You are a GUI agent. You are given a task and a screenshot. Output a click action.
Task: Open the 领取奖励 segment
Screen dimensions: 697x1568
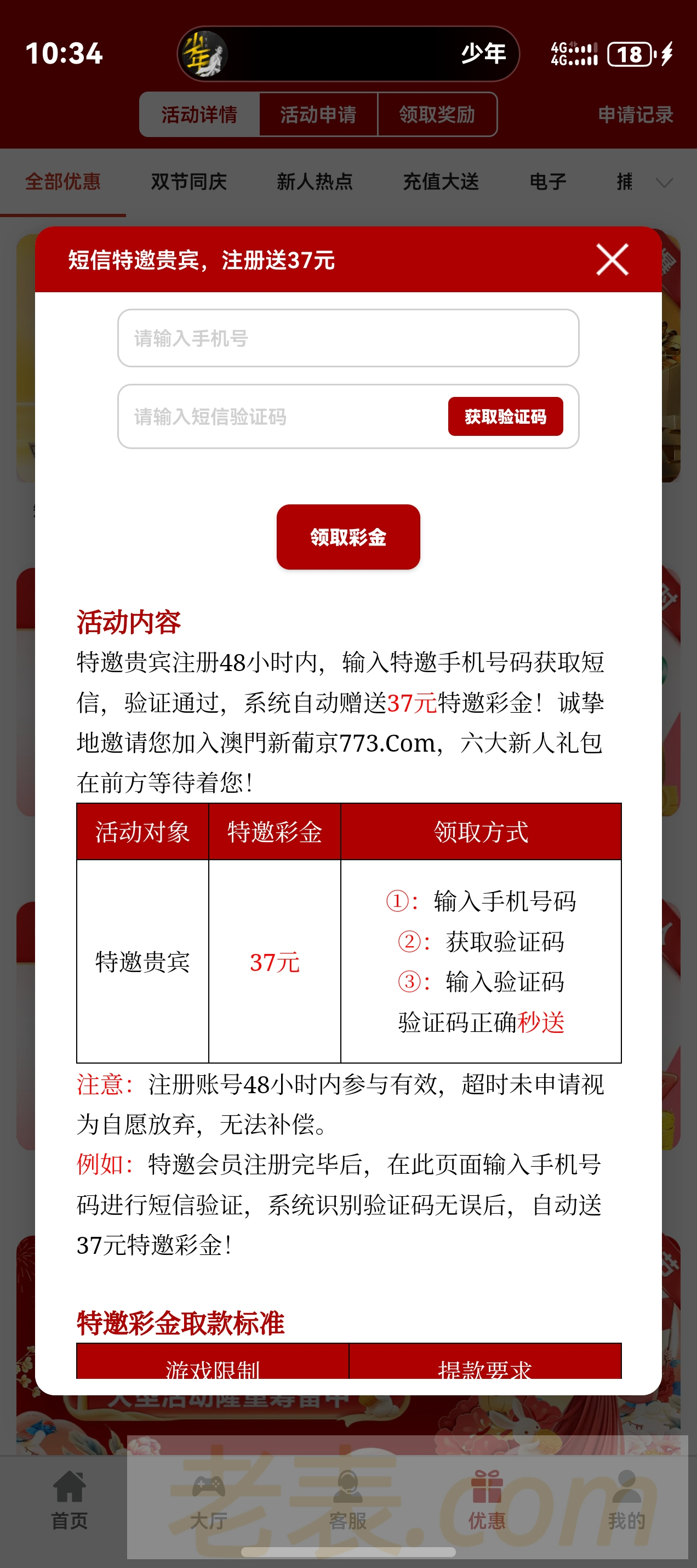tap(437, 115)
